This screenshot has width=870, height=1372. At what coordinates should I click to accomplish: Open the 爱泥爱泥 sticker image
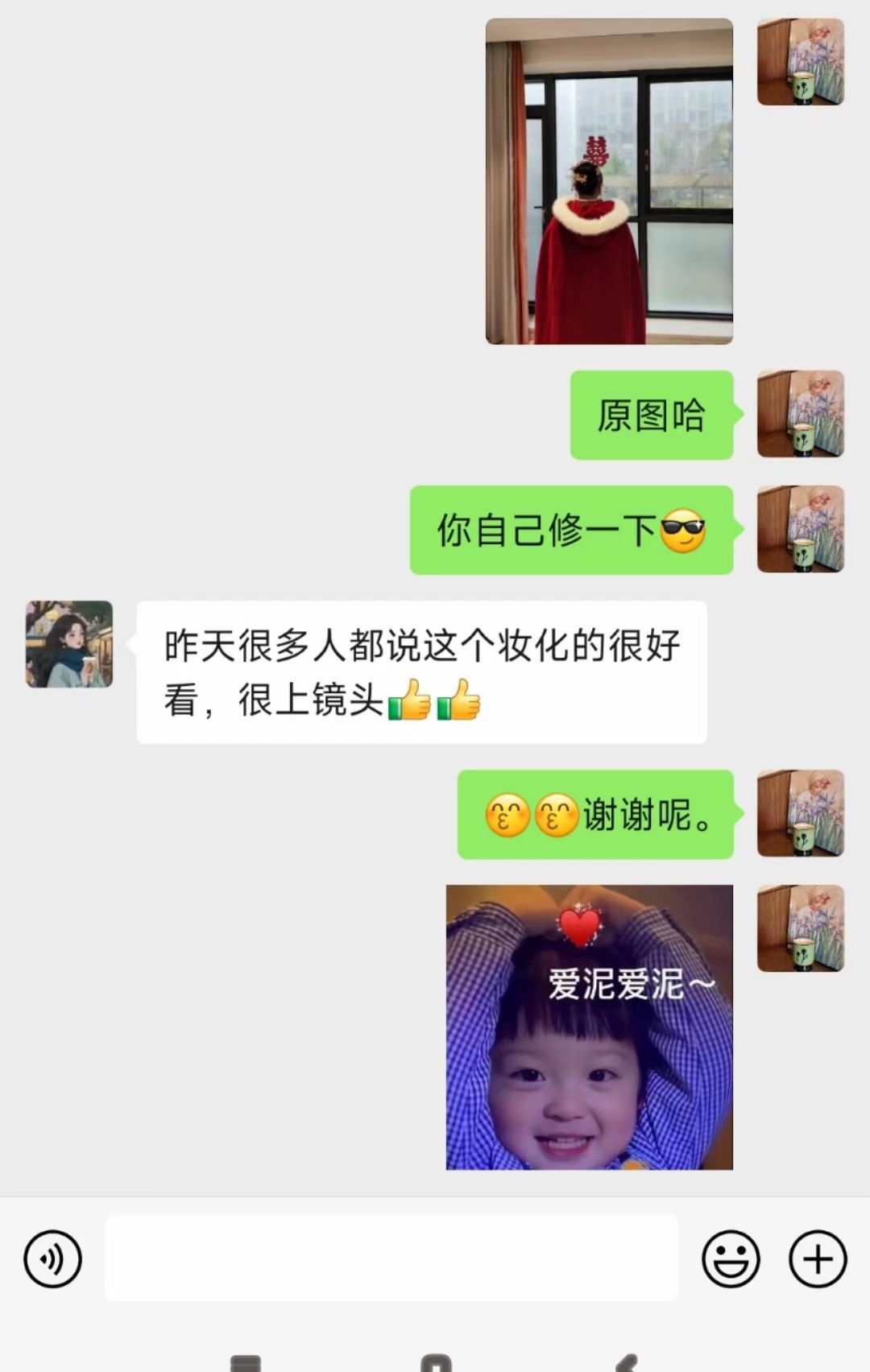(x=590, y=1027)
